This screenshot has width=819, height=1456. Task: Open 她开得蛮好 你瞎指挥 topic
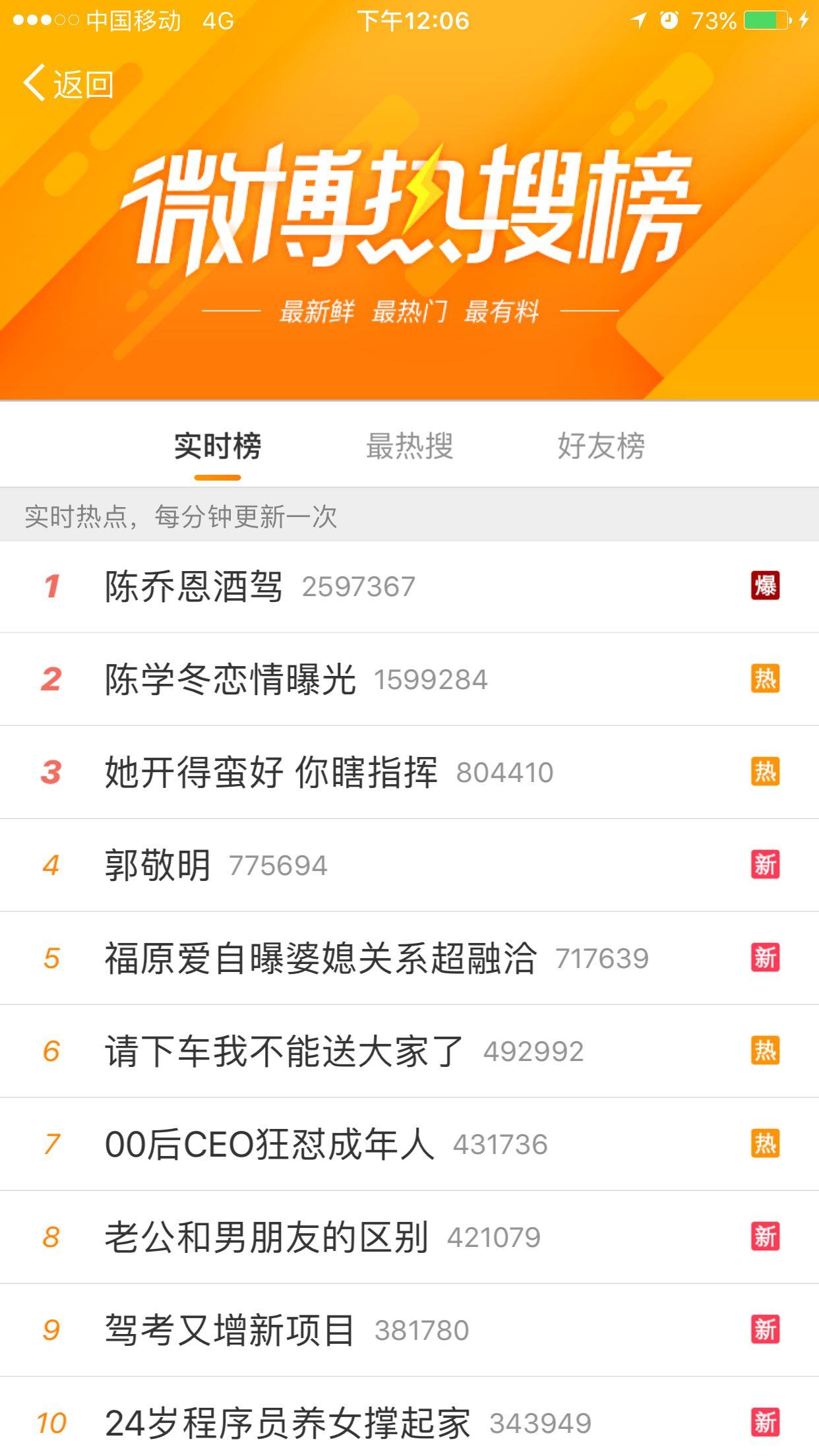409,773
